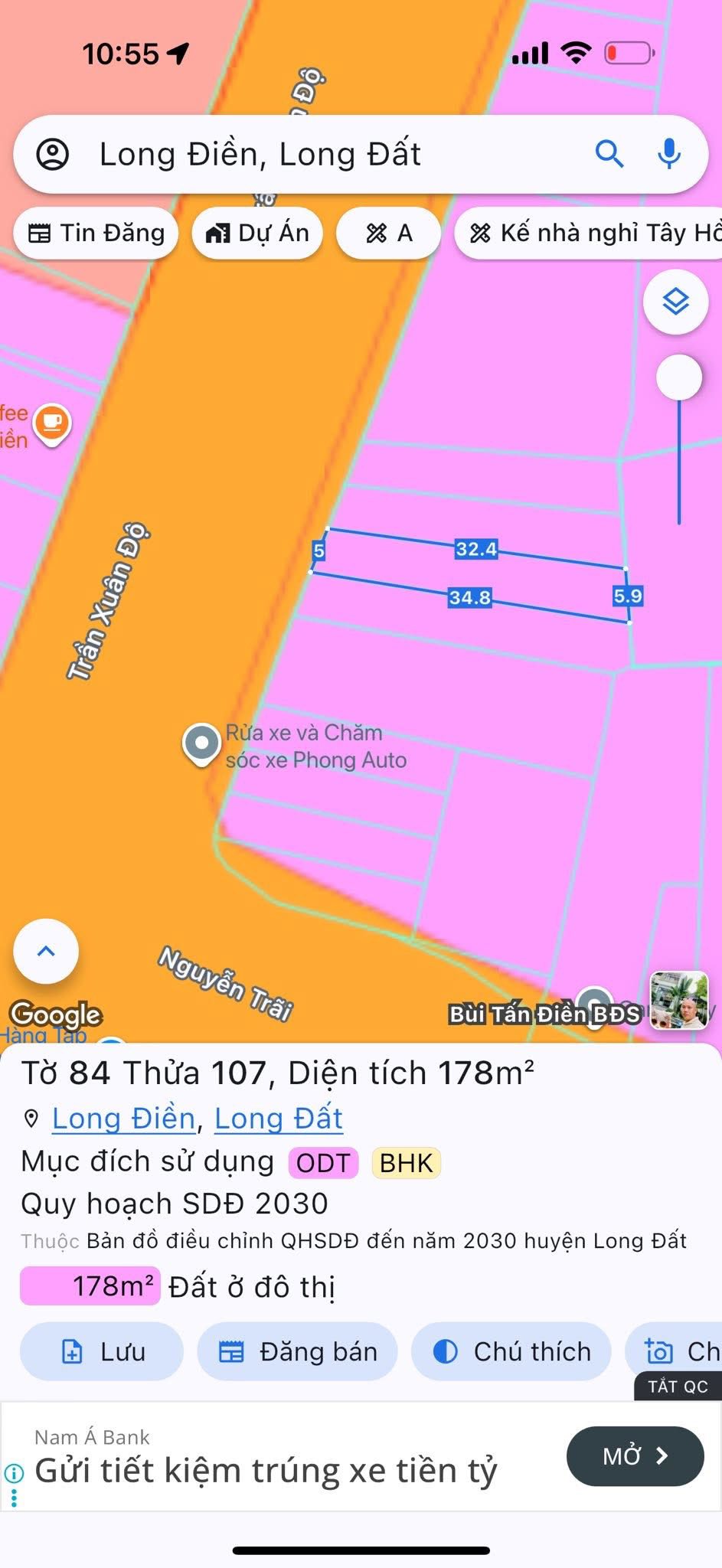The width and height of the screenshot is (722, 1568).
Task: Select the Rửa xe Phong Auto place pin
Action: [201, 741]
